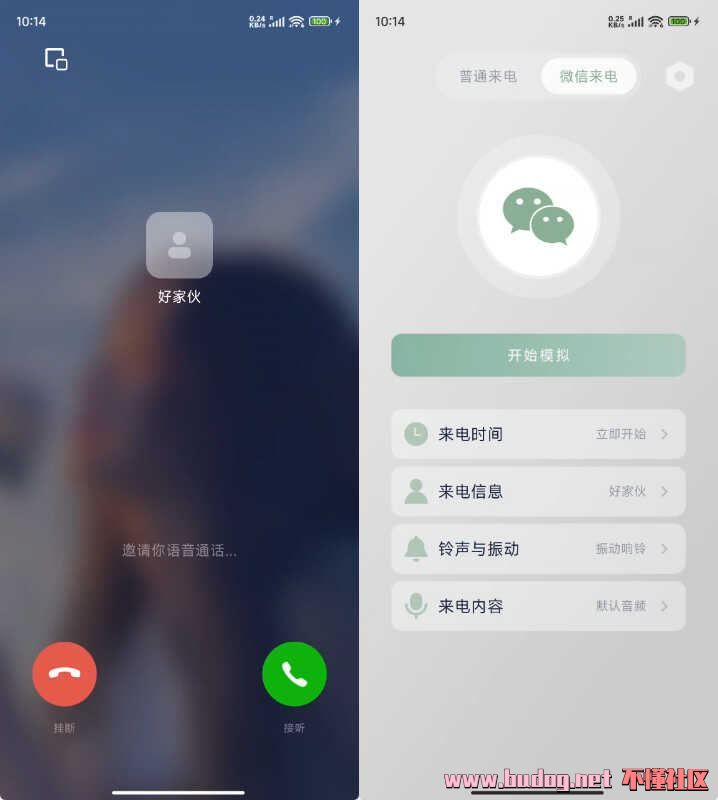The width and height of the screenshot is (718, 800).
Task: Open the 来电时间 setting
Action: click(x=538, y=434)
